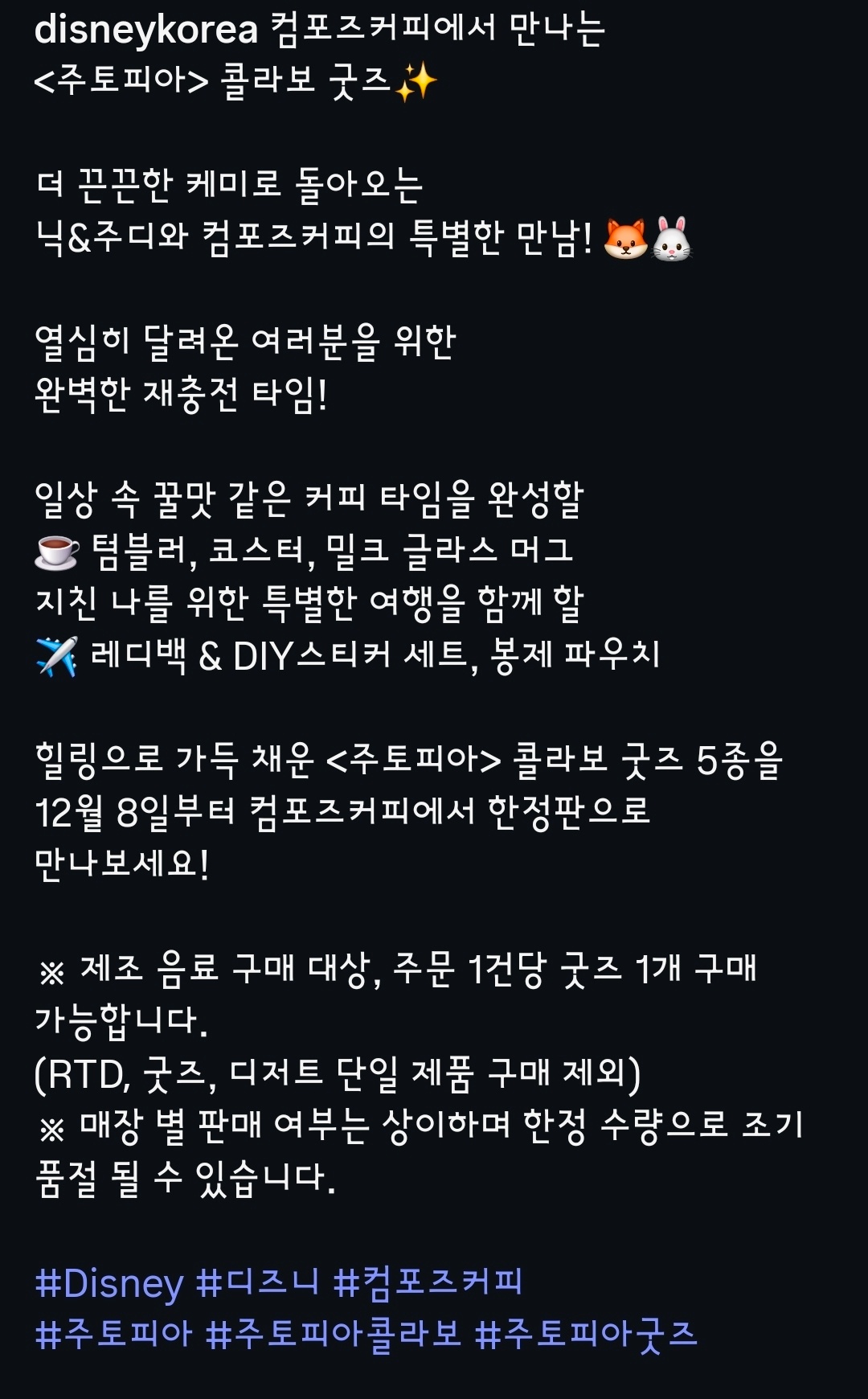
Task: Open the #주토피아 hashtag
Action: pyautogui.click(x=114, y=1335)
